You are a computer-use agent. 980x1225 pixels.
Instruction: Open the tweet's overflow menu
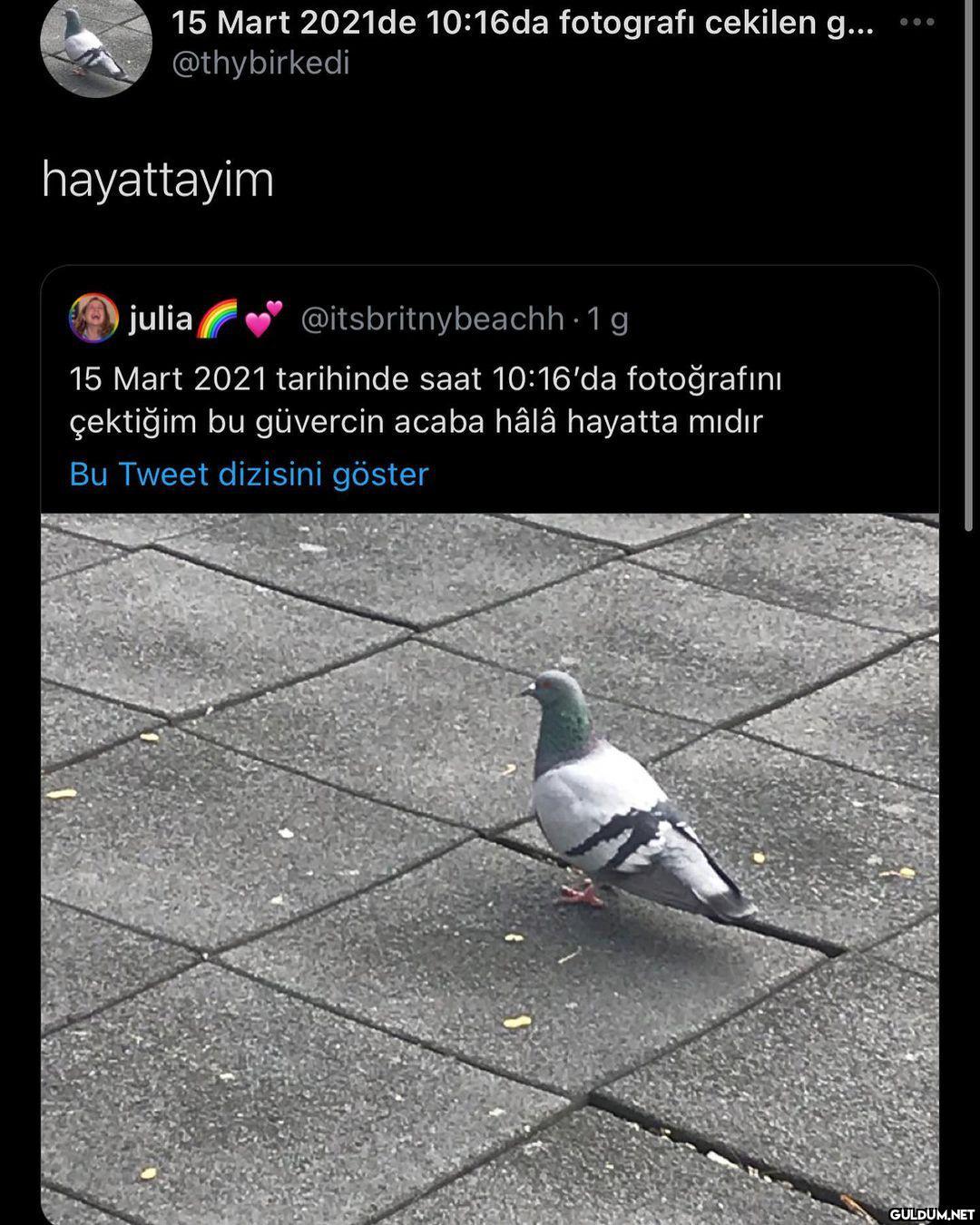click(x=916, y=21)
